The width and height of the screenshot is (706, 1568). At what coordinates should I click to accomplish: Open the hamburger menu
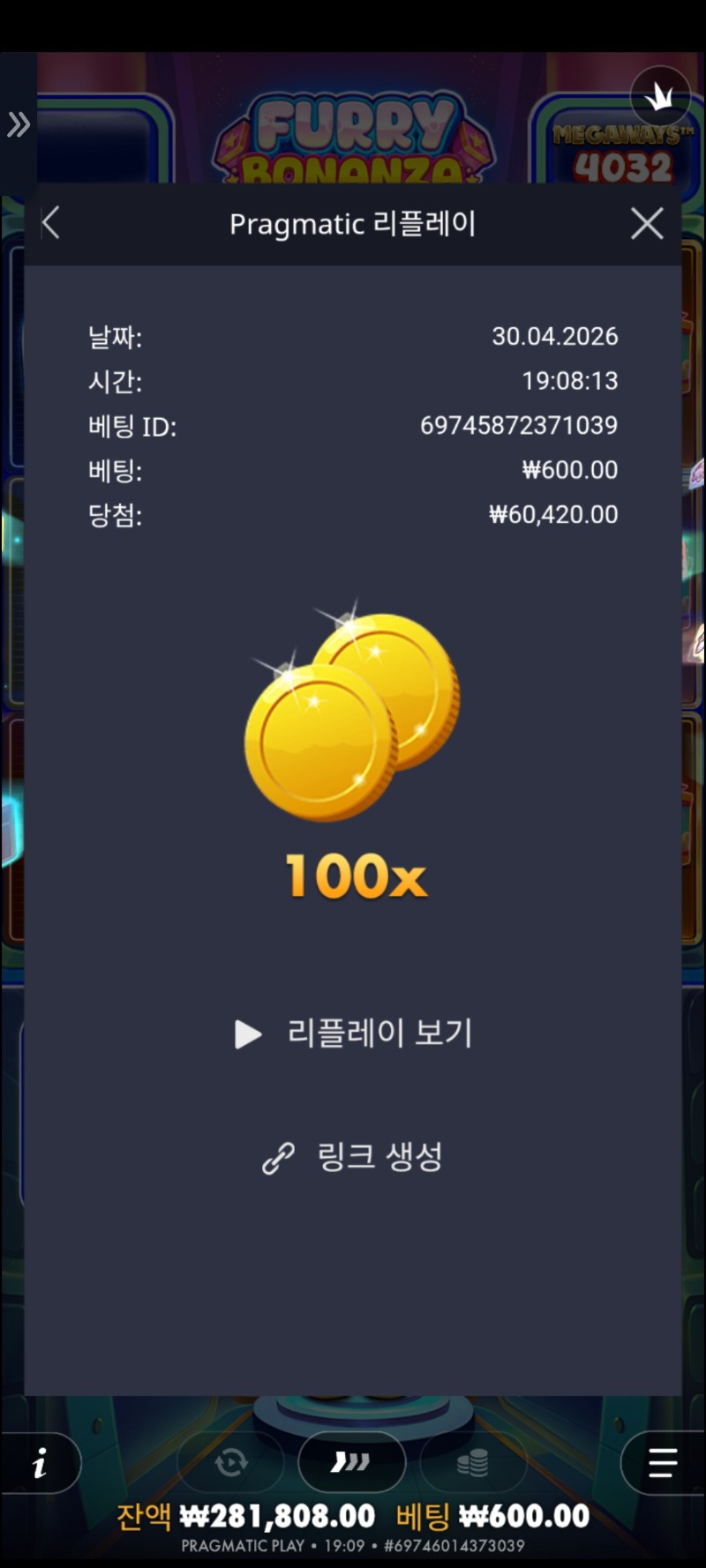[662, 1463]
